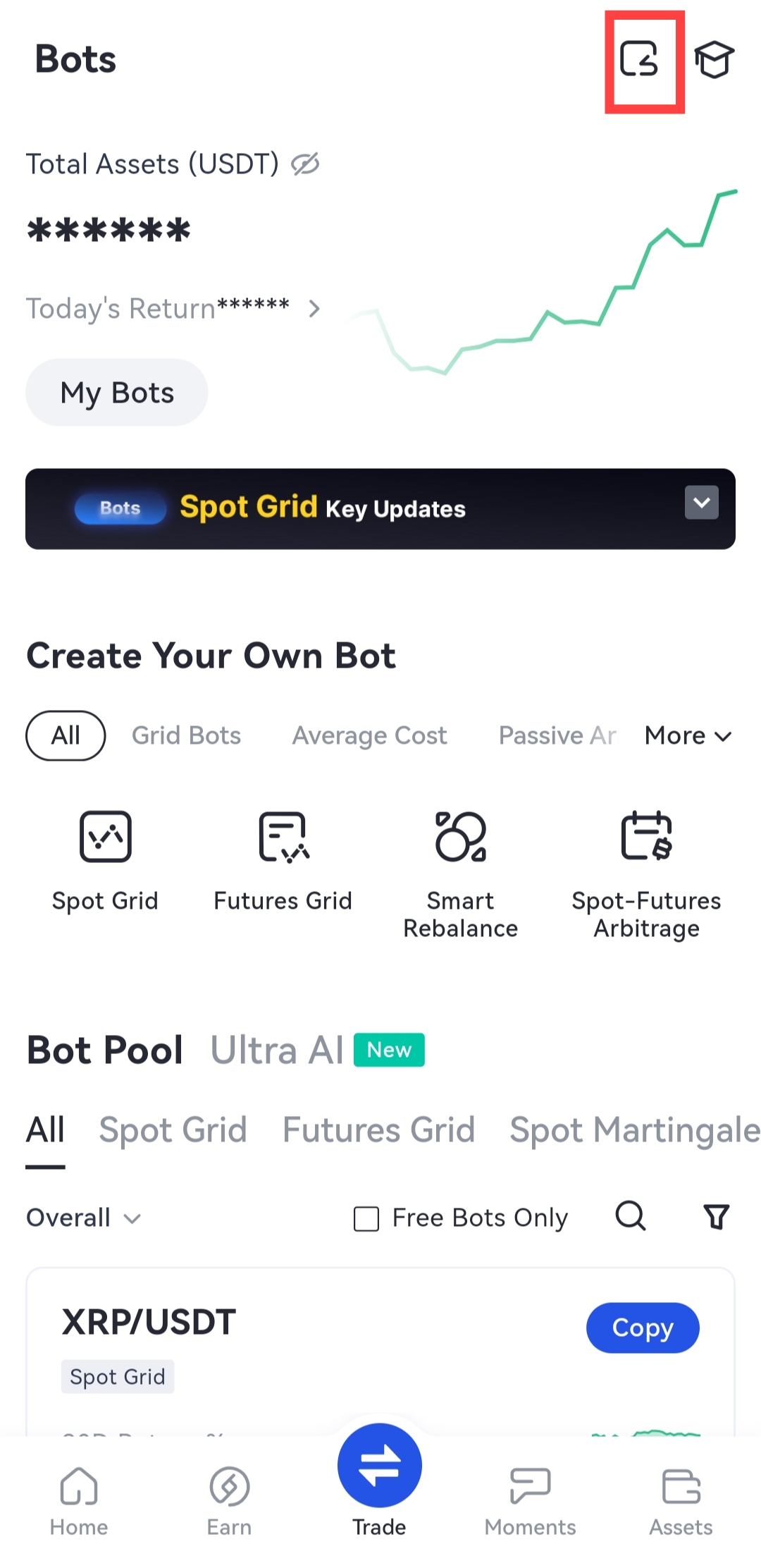Image resolution: width=761 pixels, height=1568 pixels.
Task: Expand the Spot Grid Key Updates banner
Action: [x=701, y=503]
